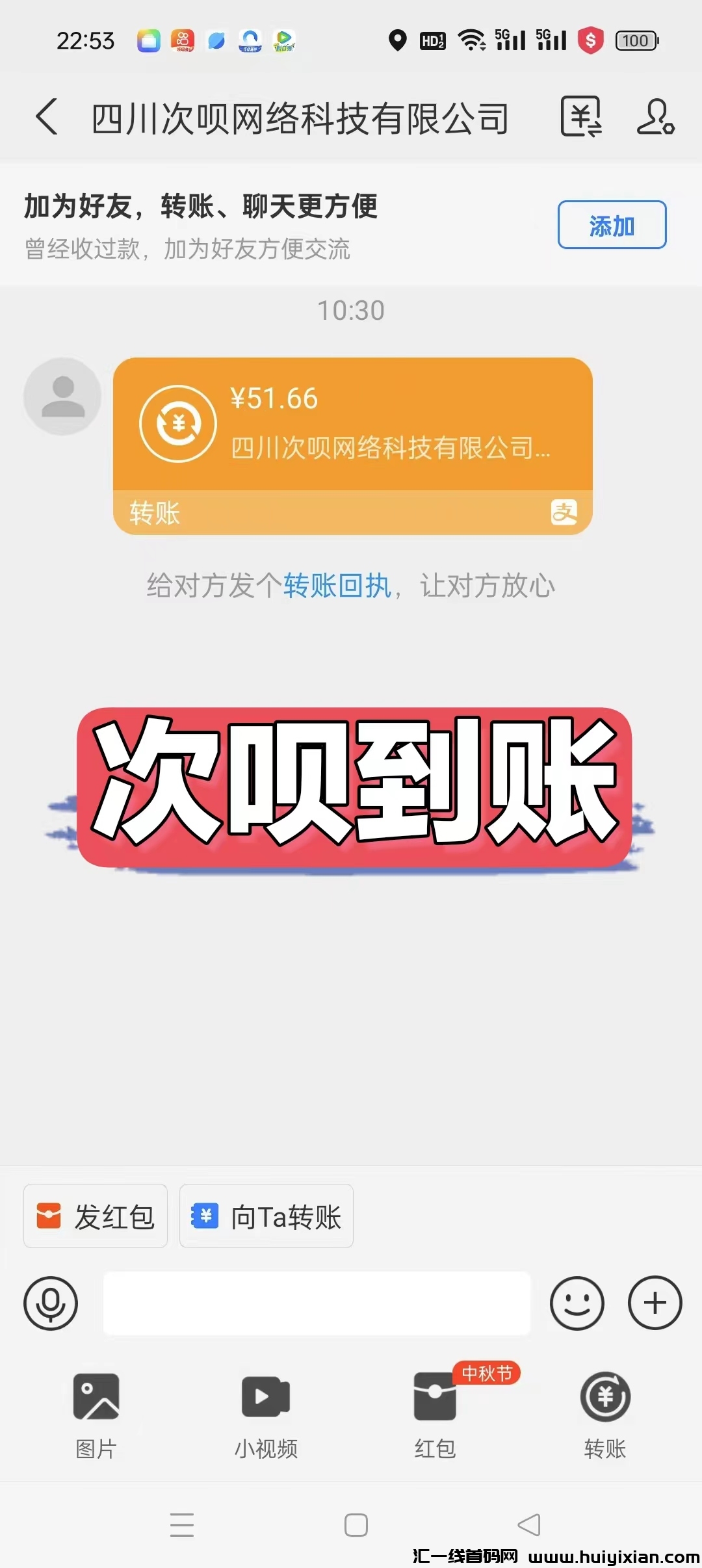This screenshot has width=702, height=1568.
Task: Tap the message text input field
Action: [x=317, y=1304]
